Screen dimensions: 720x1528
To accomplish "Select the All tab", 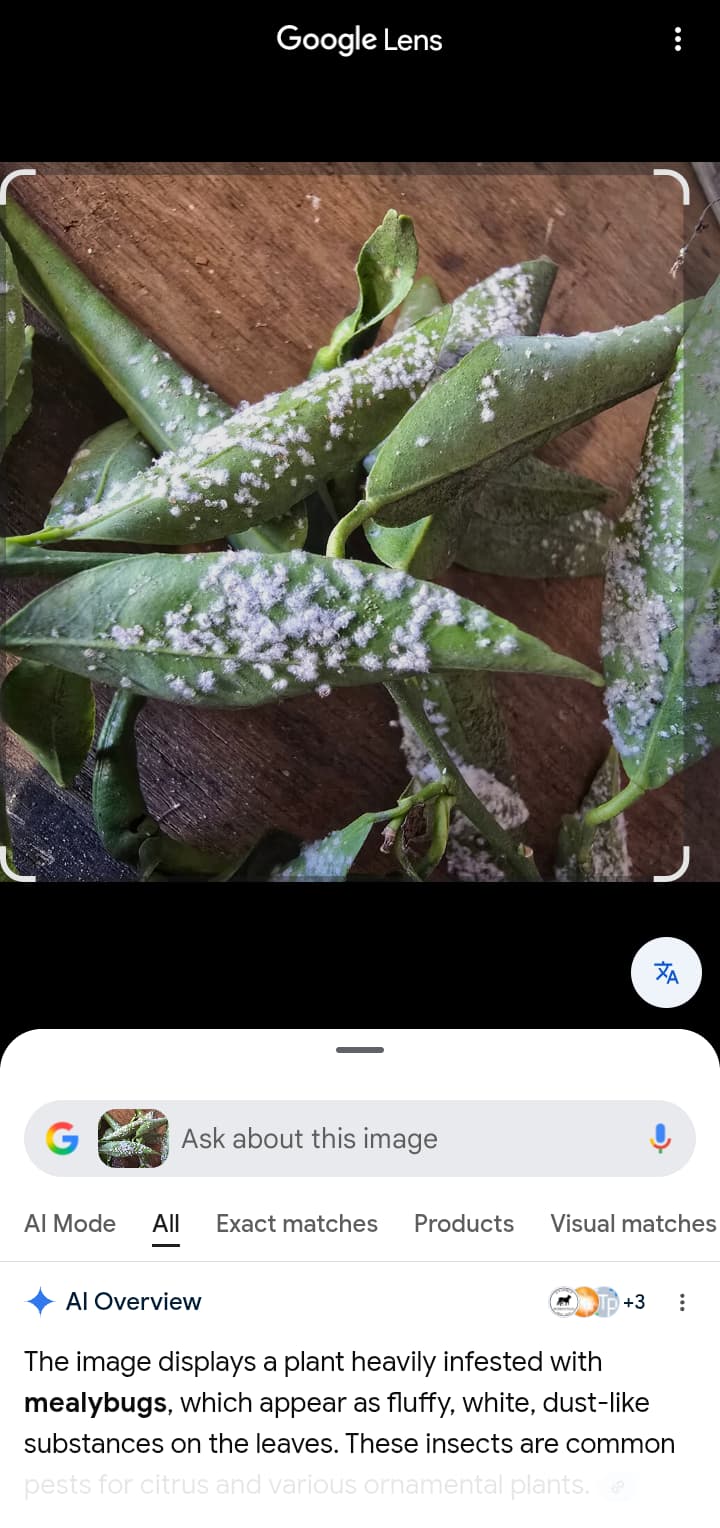I will pyautogui.click(x=166, y=1223).
